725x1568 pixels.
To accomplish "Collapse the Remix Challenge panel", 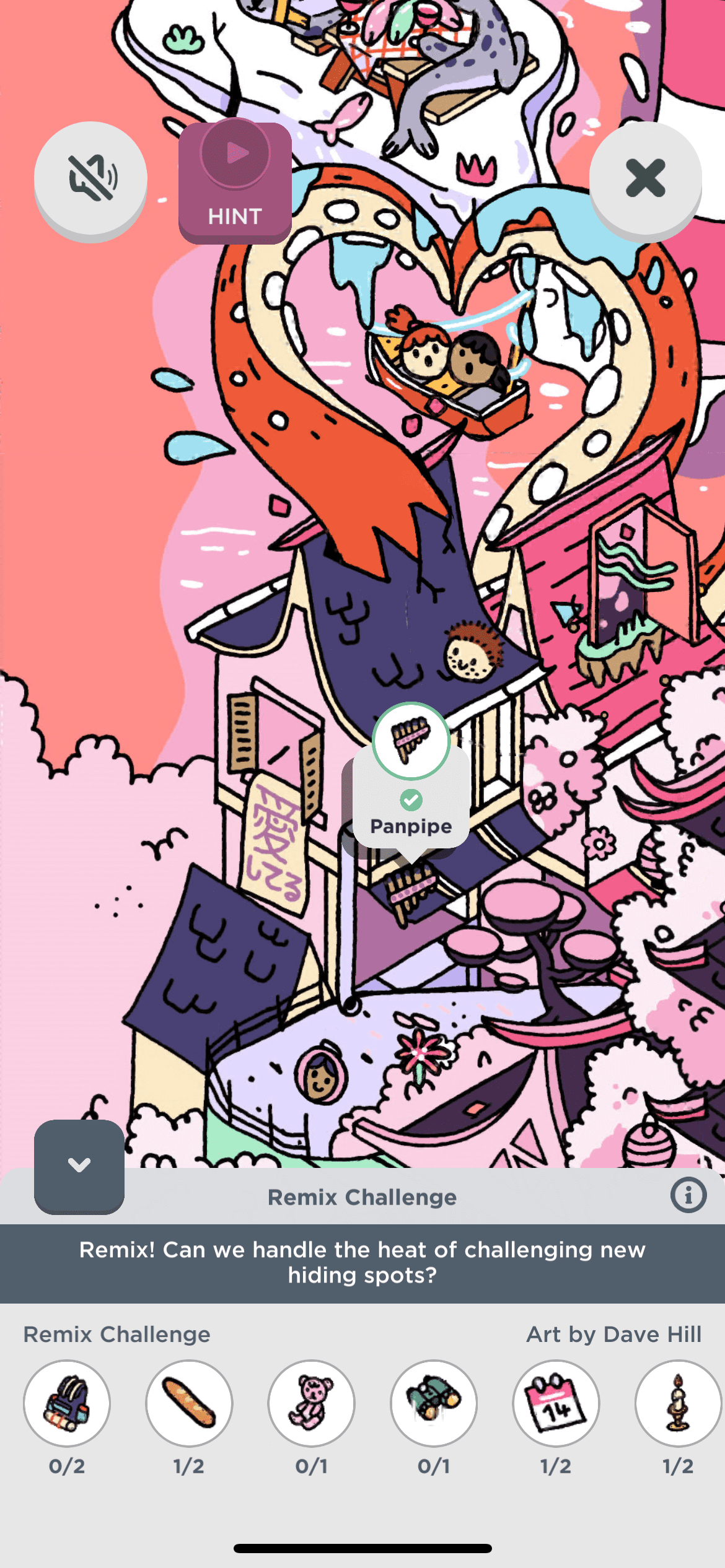I will 79,1165.
